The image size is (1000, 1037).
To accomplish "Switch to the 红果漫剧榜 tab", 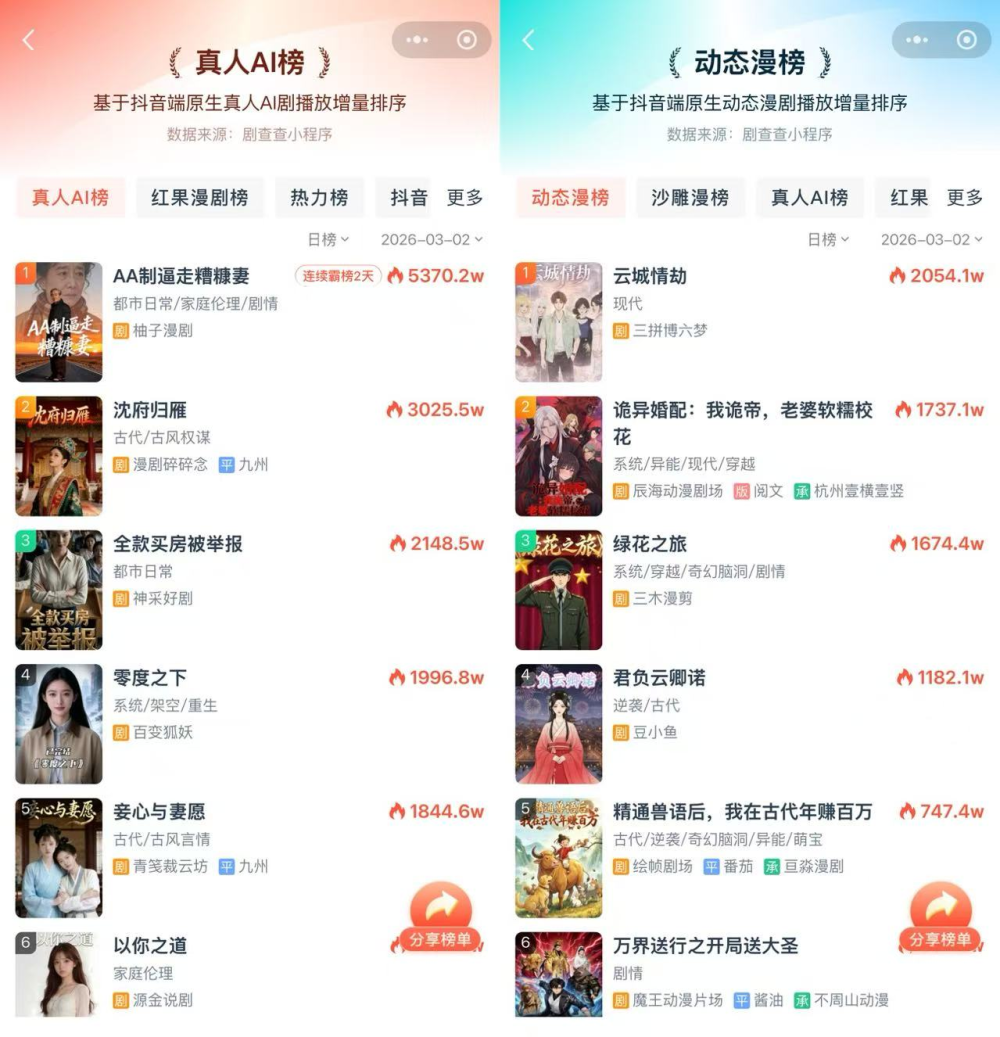I will pos(199,198).
